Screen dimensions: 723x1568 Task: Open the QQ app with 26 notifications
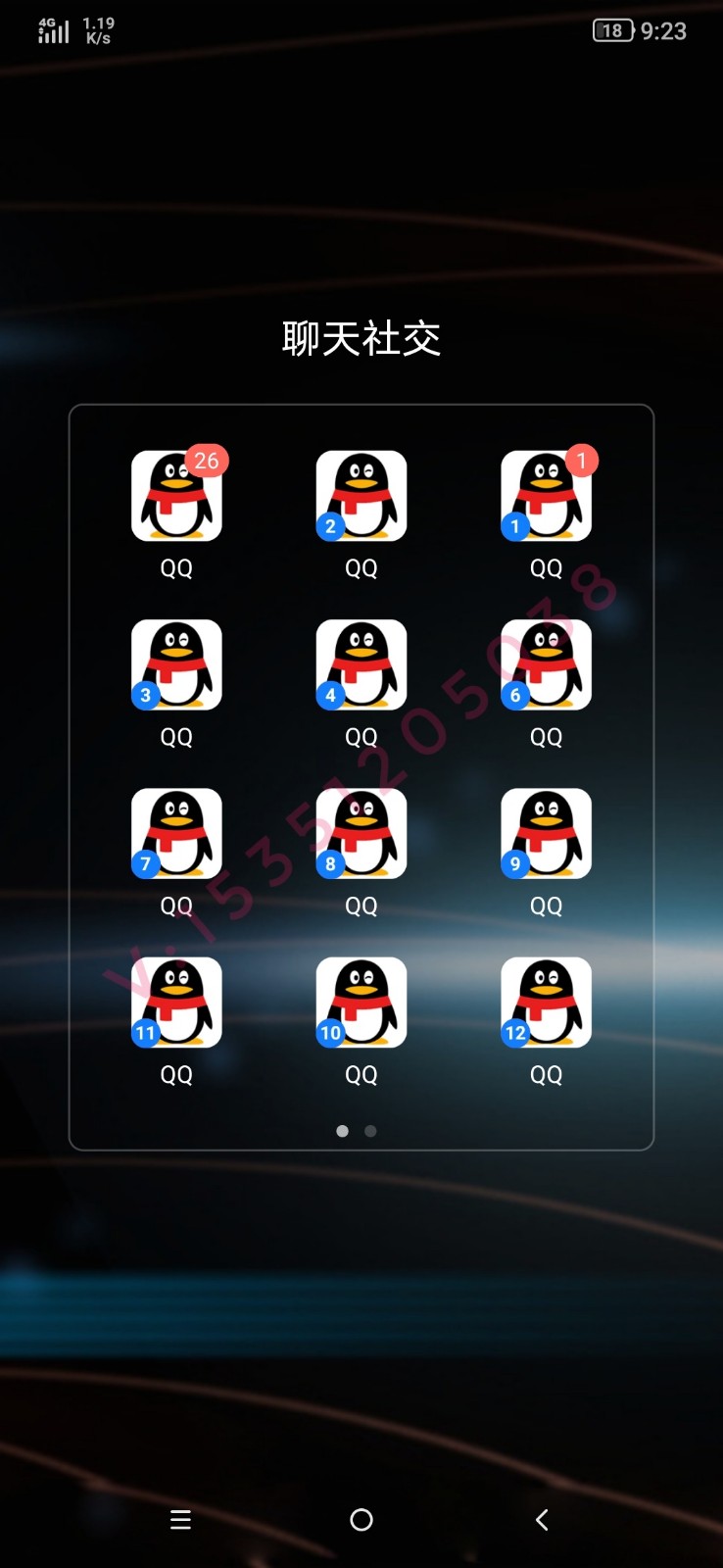pos(176,496)
